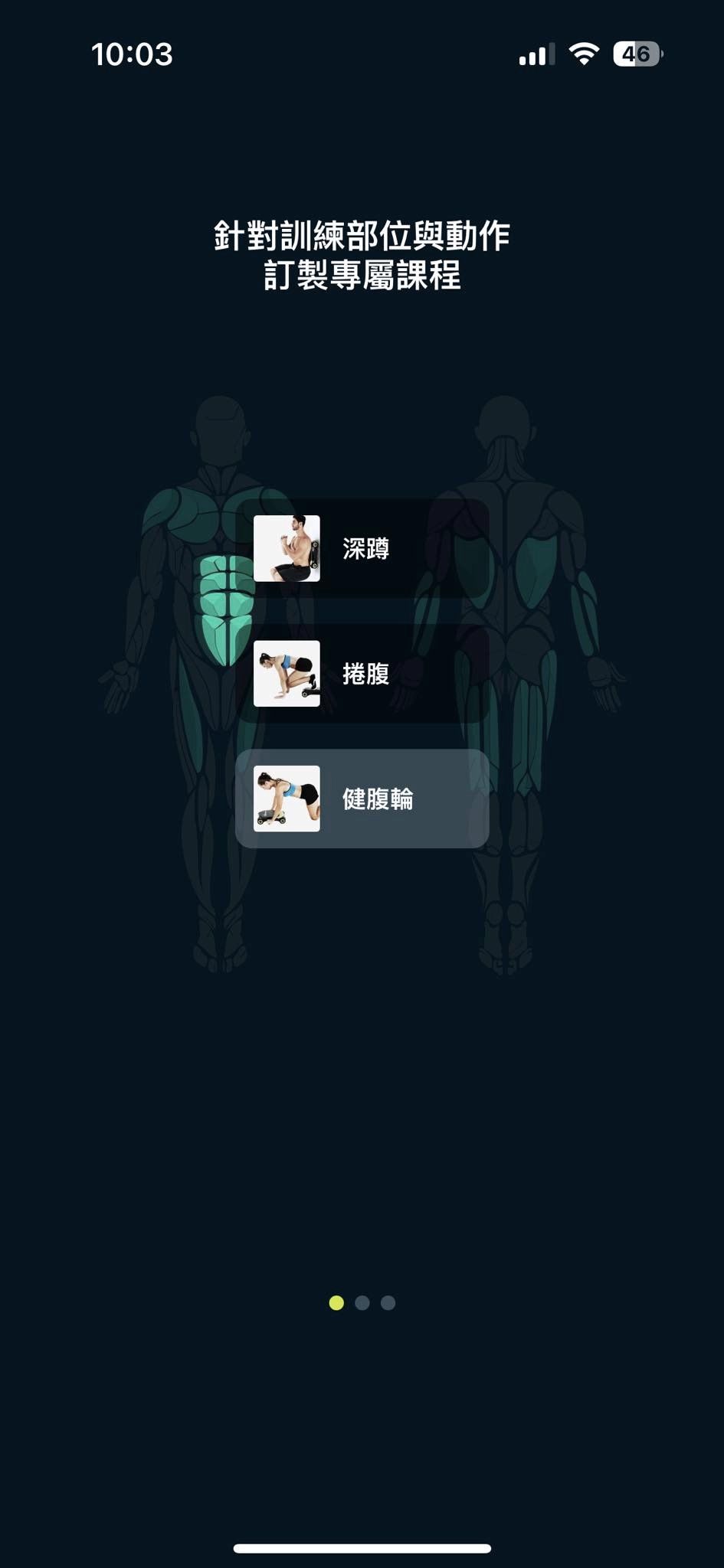Jump to the third onboarding page dot
Viewport: 724px width, 1568px height.
tap(388, 1303)
